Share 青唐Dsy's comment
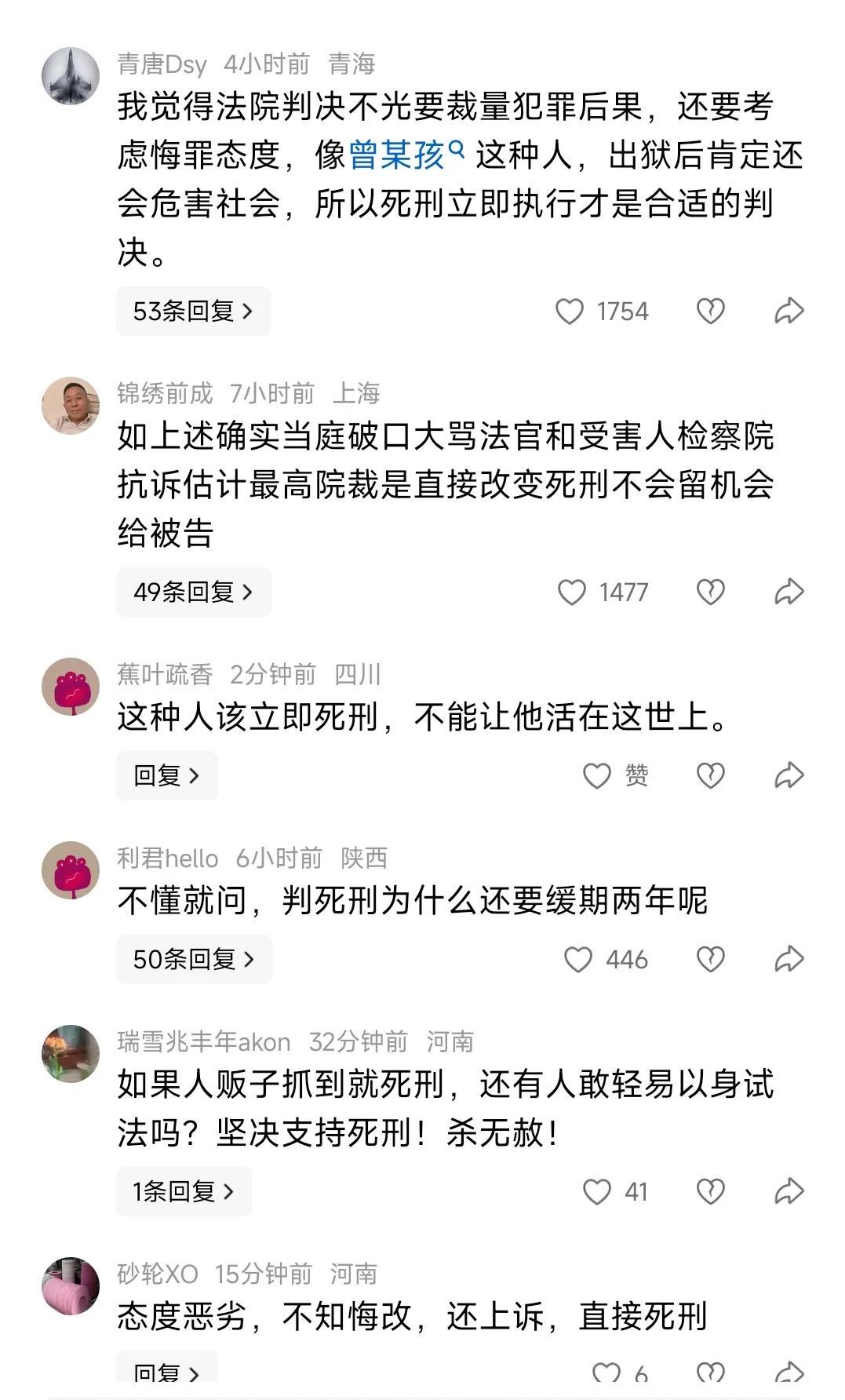The image size is (845, 1400). point(789,312)
